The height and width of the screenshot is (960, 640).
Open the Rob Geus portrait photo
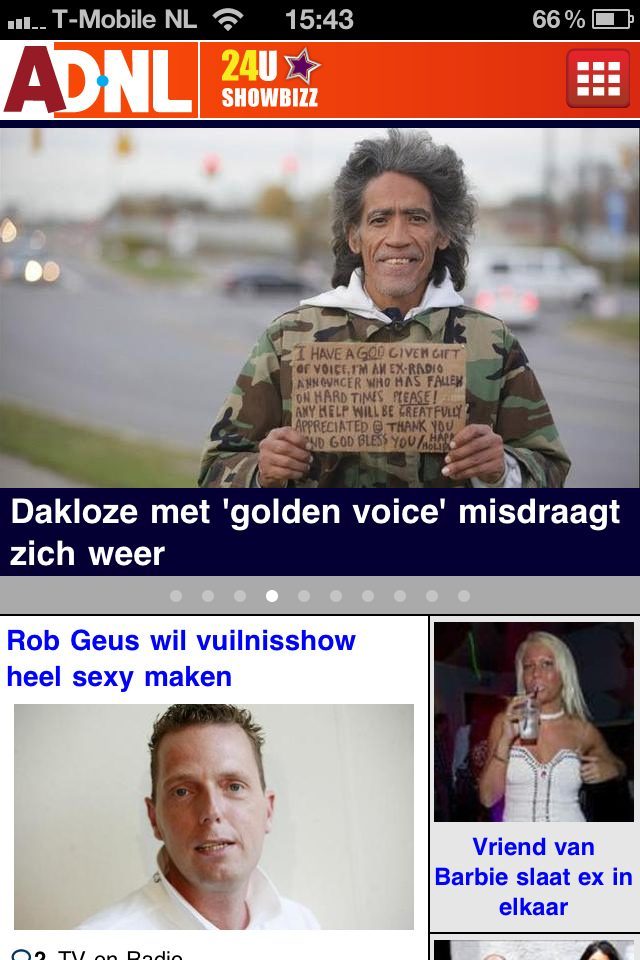click(x=213, y=815)
